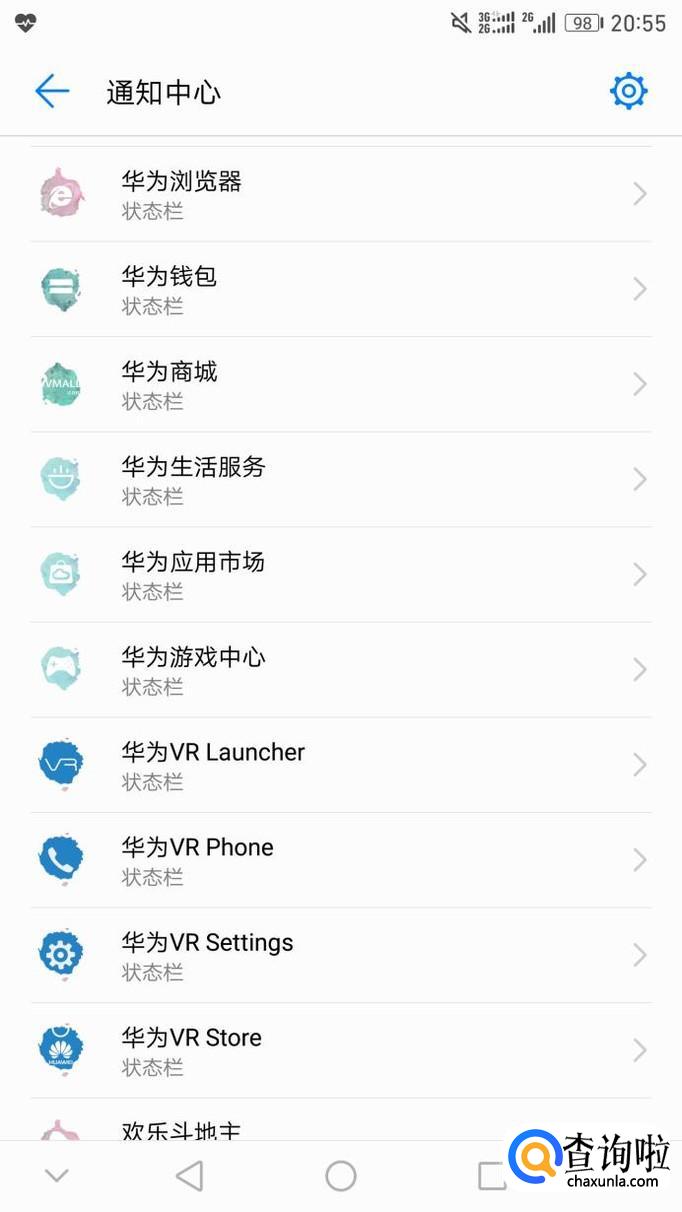Select 华为VR Launcher entry
Screen dimensions: 682x1212
(x=340, y=765)
